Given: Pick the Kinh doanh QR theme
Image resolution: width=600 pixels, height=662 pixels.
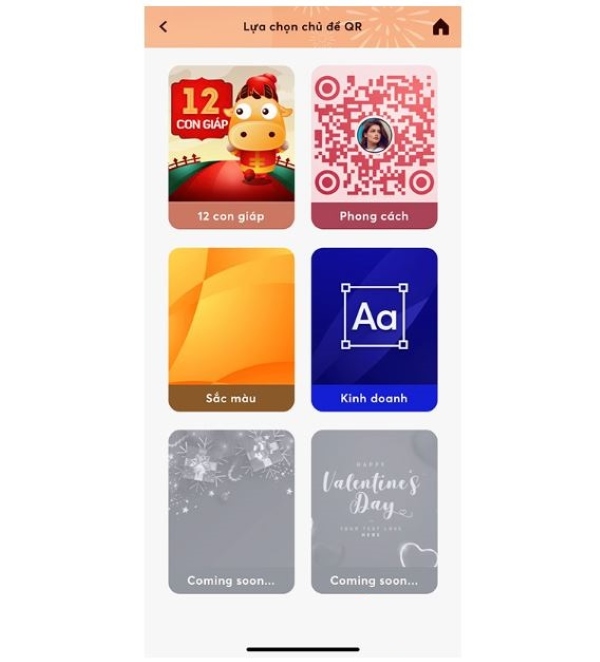Looking at the screenshot, I should click(x=374, y=329).
